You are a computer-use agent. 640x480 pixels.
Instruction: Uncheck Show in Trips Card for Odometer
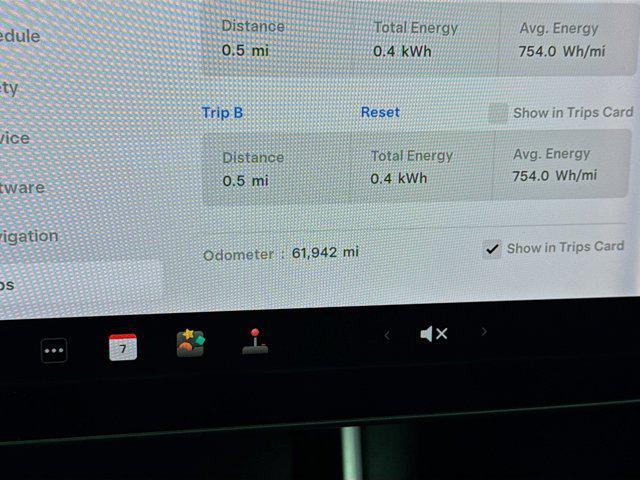pos(491,249)
